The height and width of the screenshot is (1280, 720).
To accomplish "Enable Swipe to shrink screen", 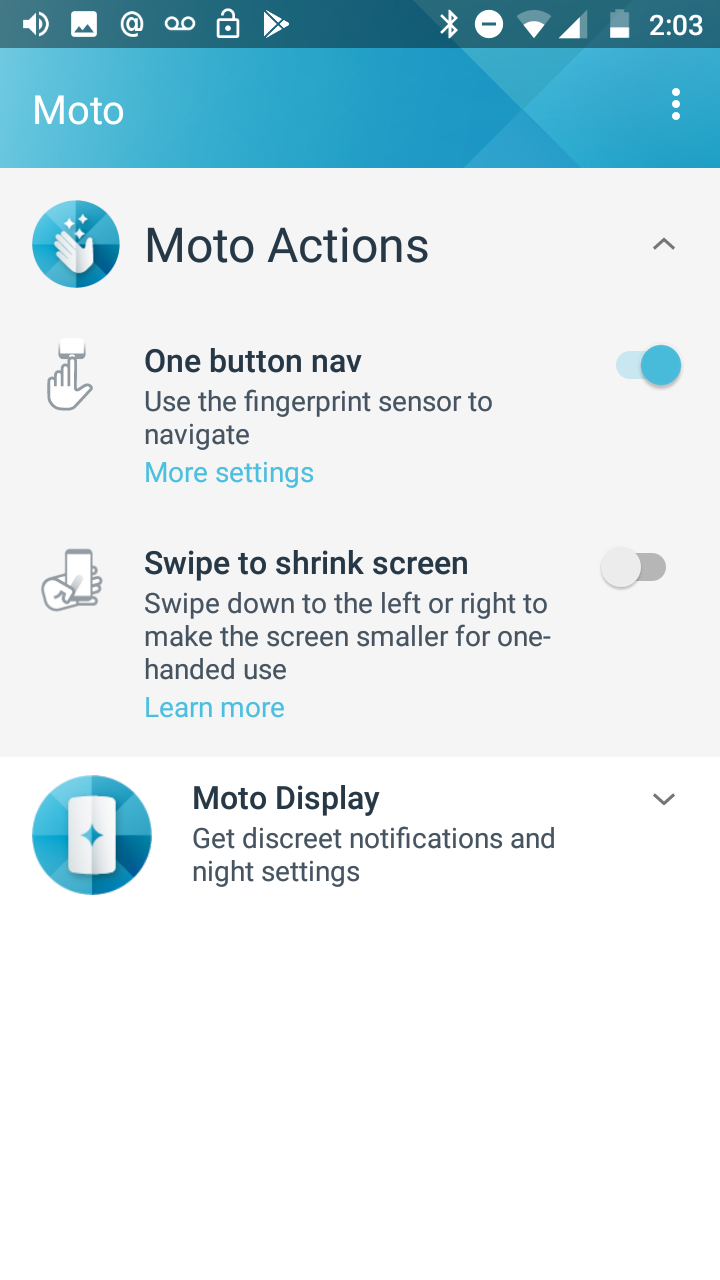I will tap(634, 568).
